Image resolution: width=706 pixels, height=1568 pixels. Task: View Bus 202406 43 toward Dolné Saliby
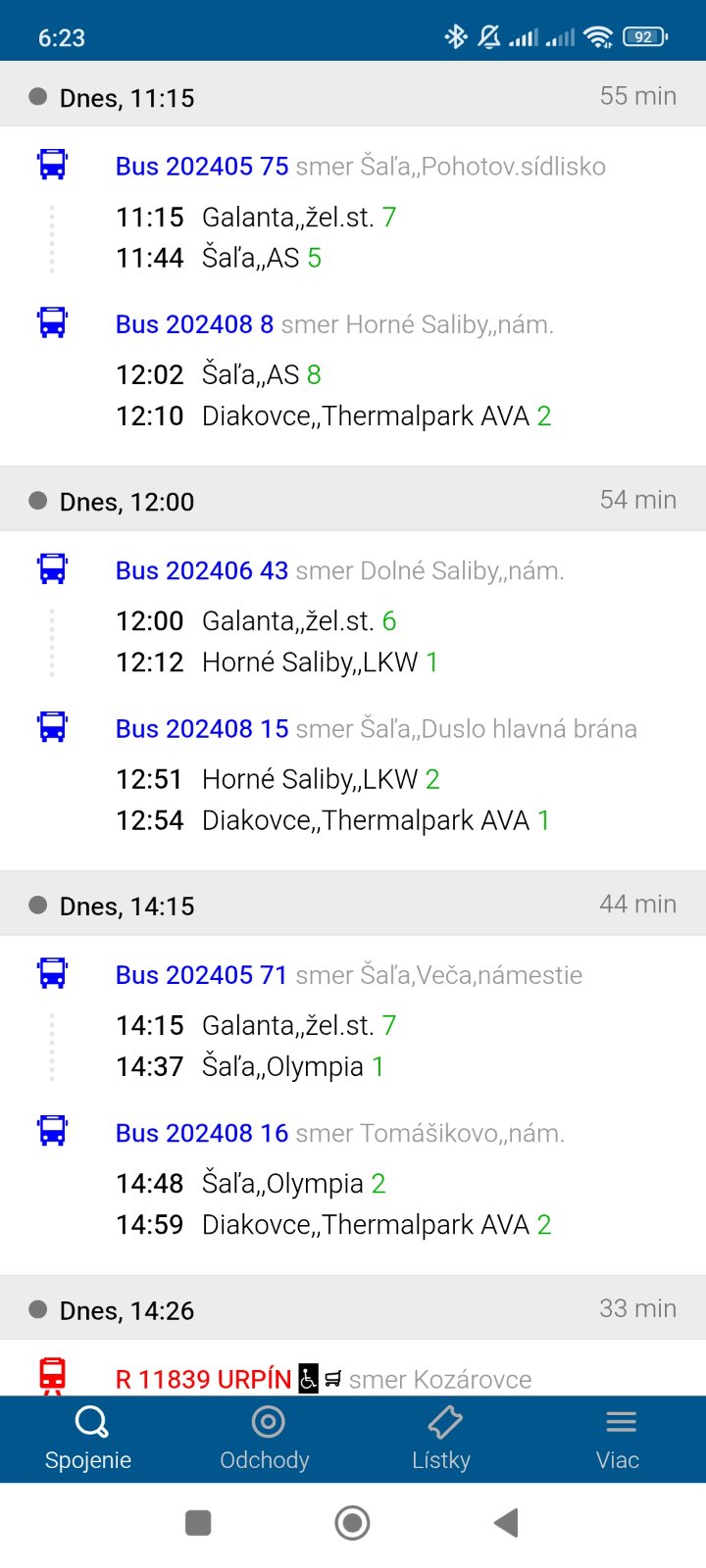[x=202, y=571]
